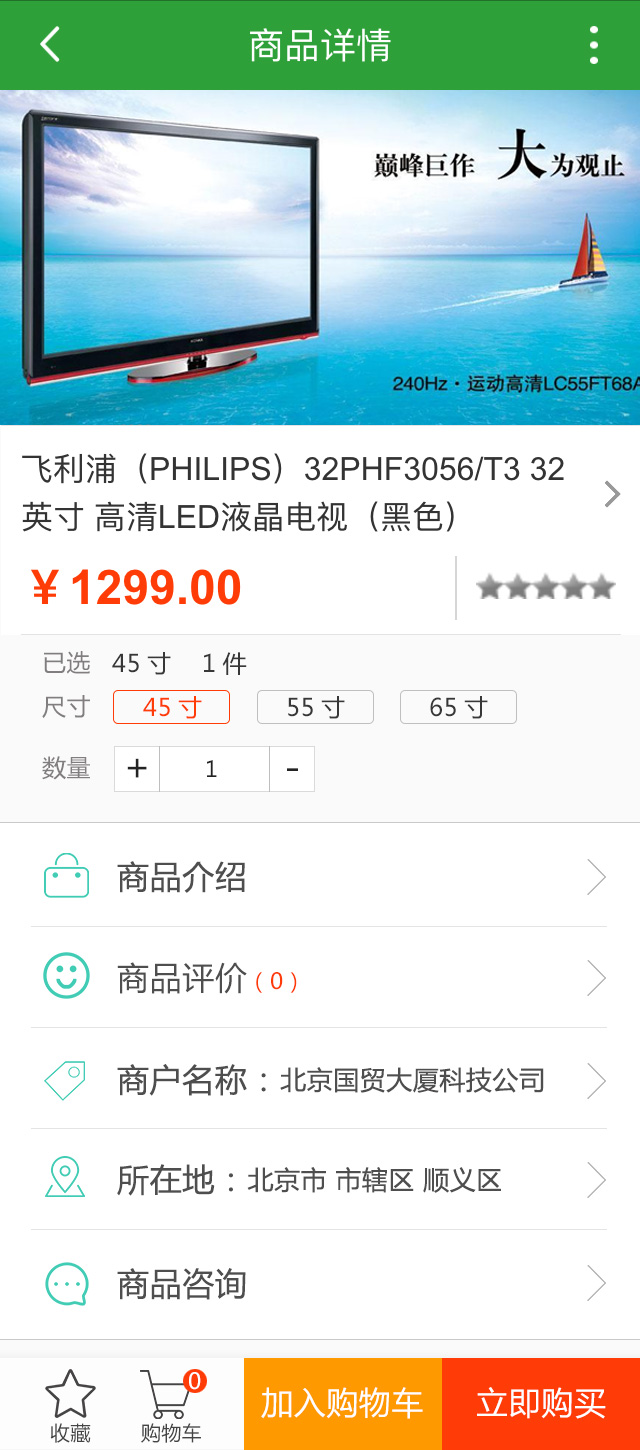This screenshot has height=1450, width=640.
Task: Tap 加入购物车 button
Action: tap(343, 1404)
